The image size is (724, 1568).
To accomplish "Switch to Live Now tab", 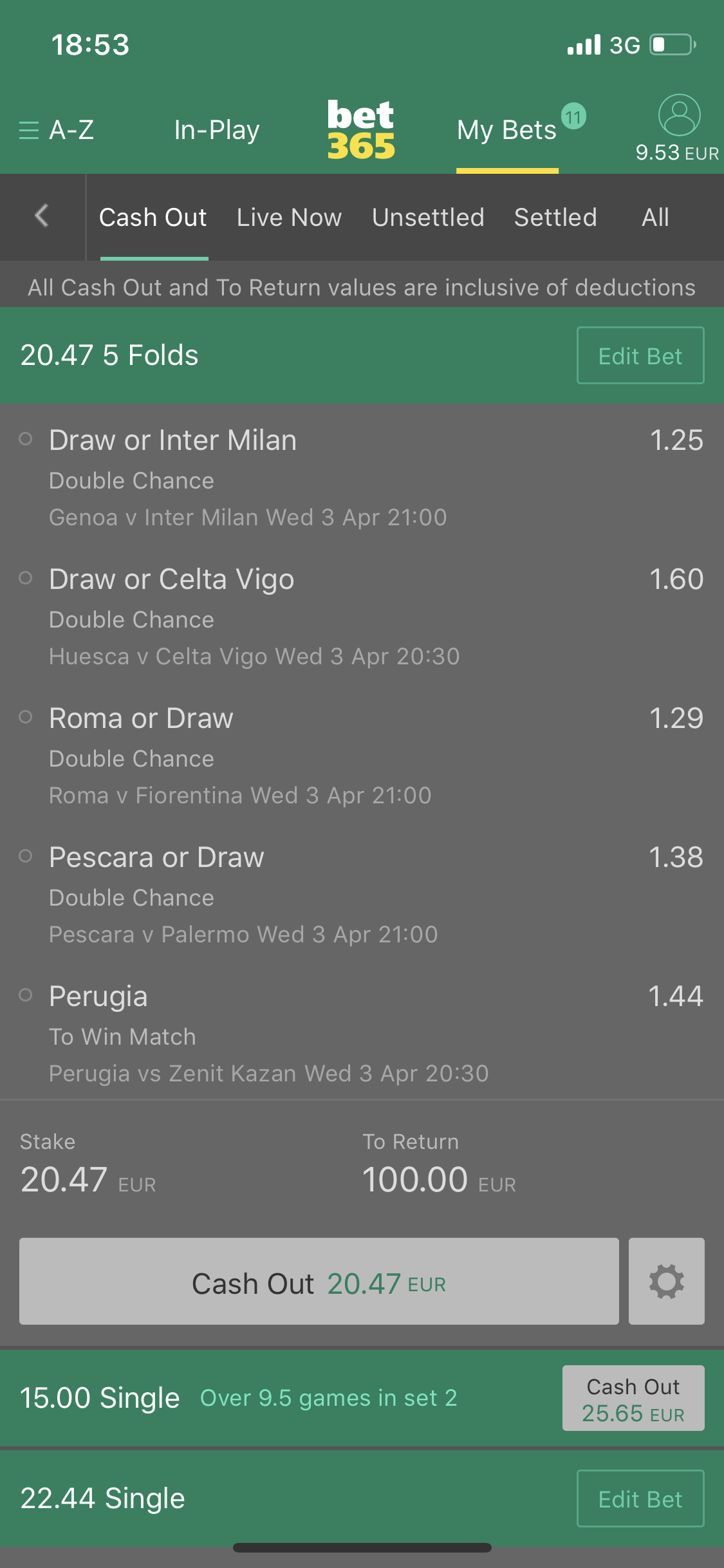I will pyautogui.click(x=289, y=218).
